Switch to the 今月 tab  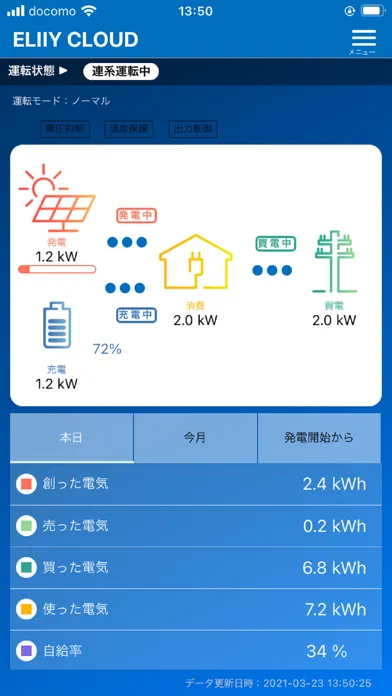(x=195, y=438)
